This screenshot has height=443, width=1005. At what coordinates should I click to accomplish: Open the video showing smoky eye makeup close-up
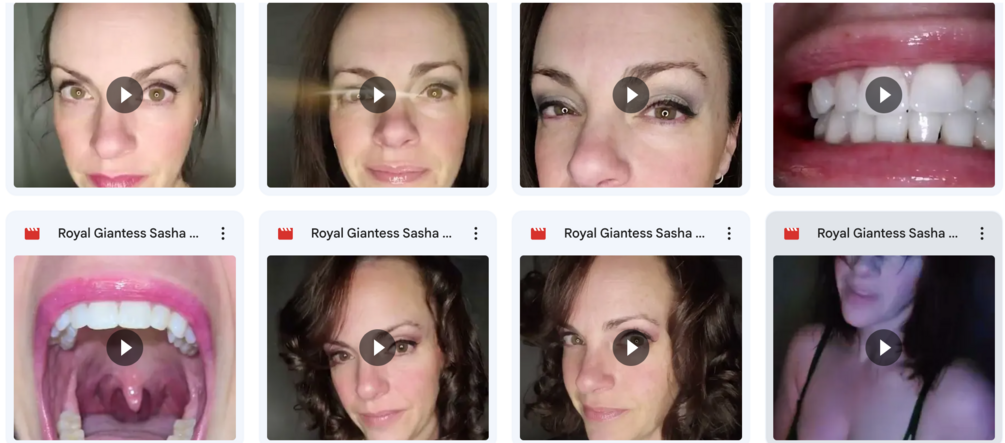click(631, 95)
